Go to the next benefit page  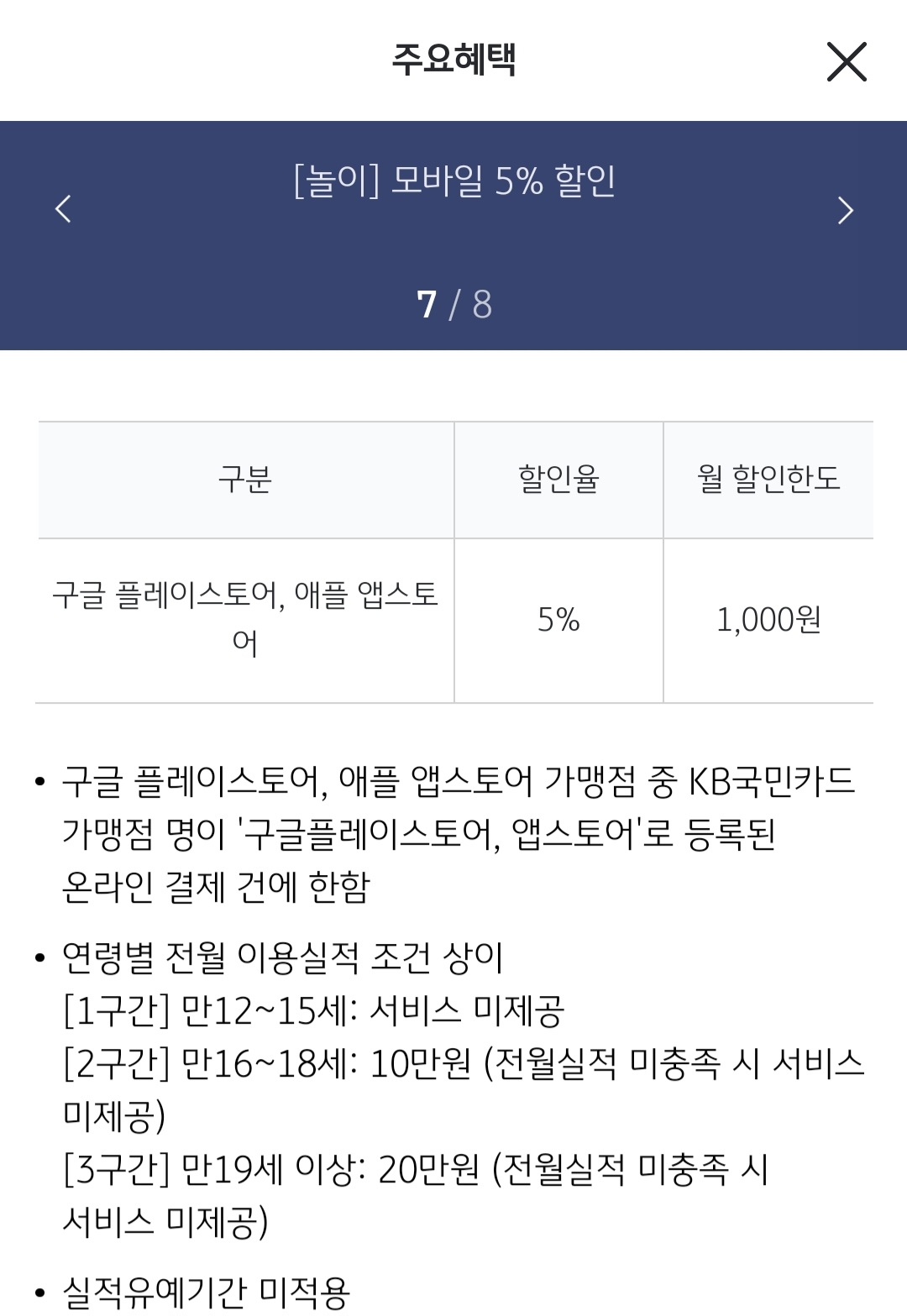tap(845, 210)
